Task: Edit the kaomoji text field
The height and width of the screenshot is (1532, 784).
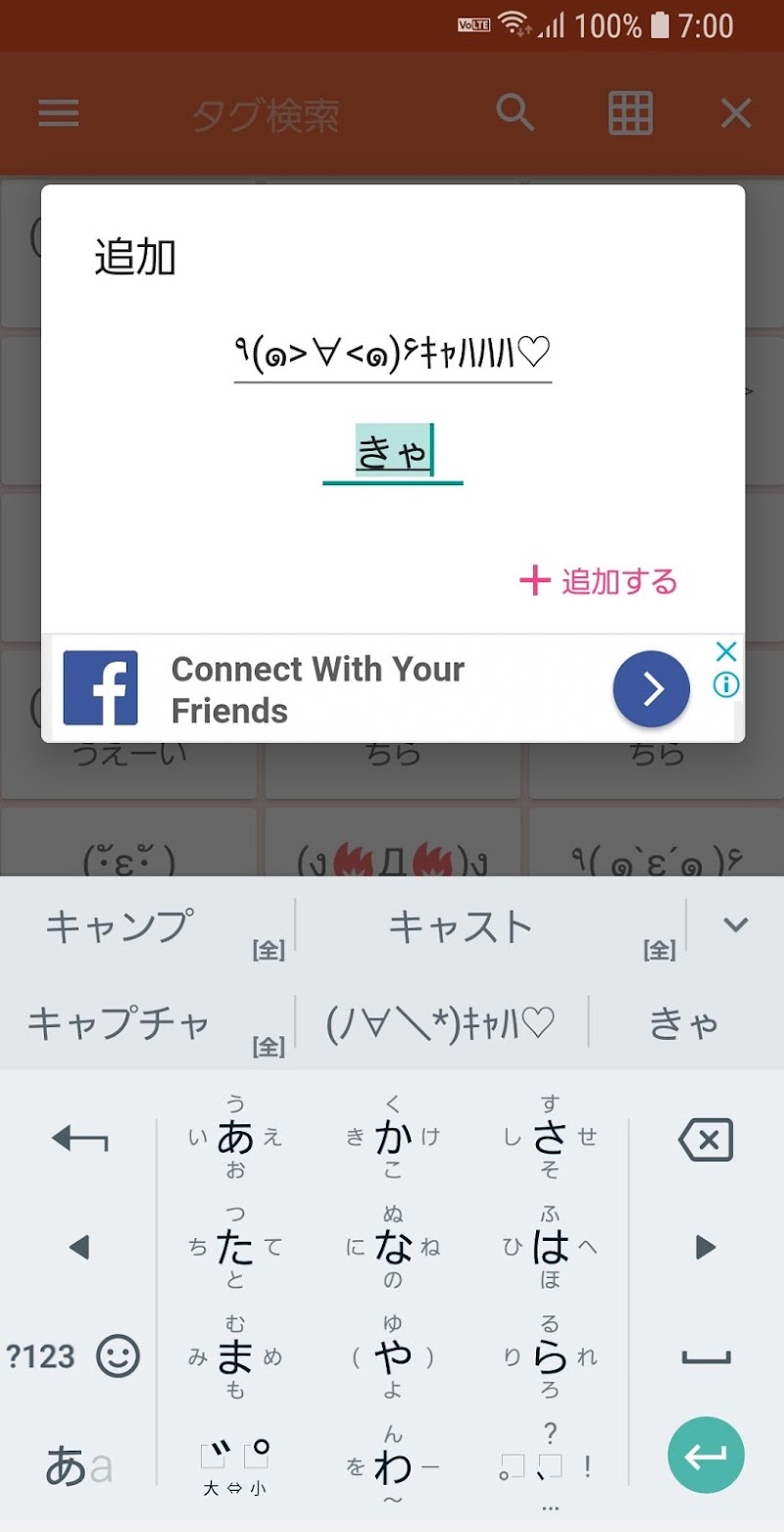Action: [393, 353]
